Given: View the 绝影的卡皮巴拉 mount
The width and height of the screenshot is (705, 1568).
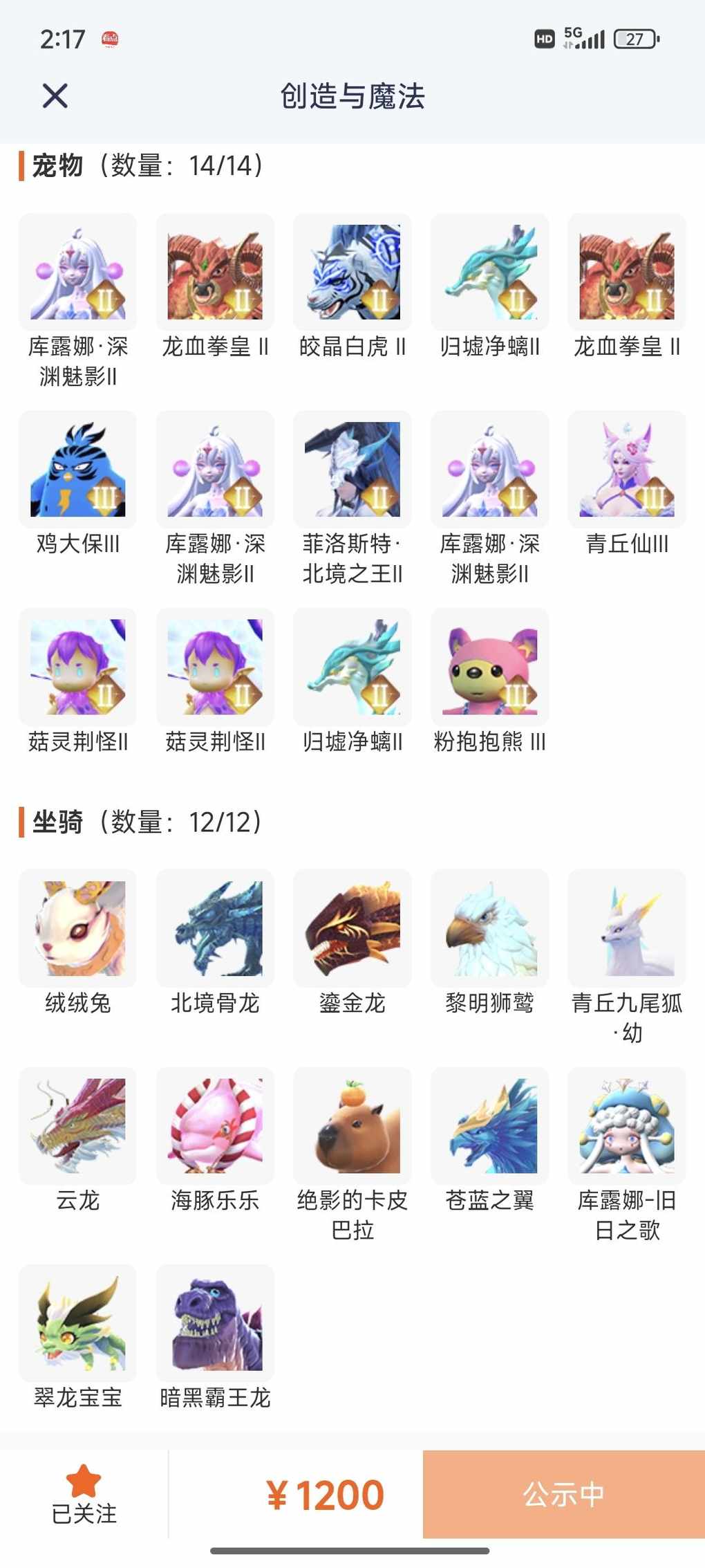Looking at the screenshot, I should point(352,1125).
